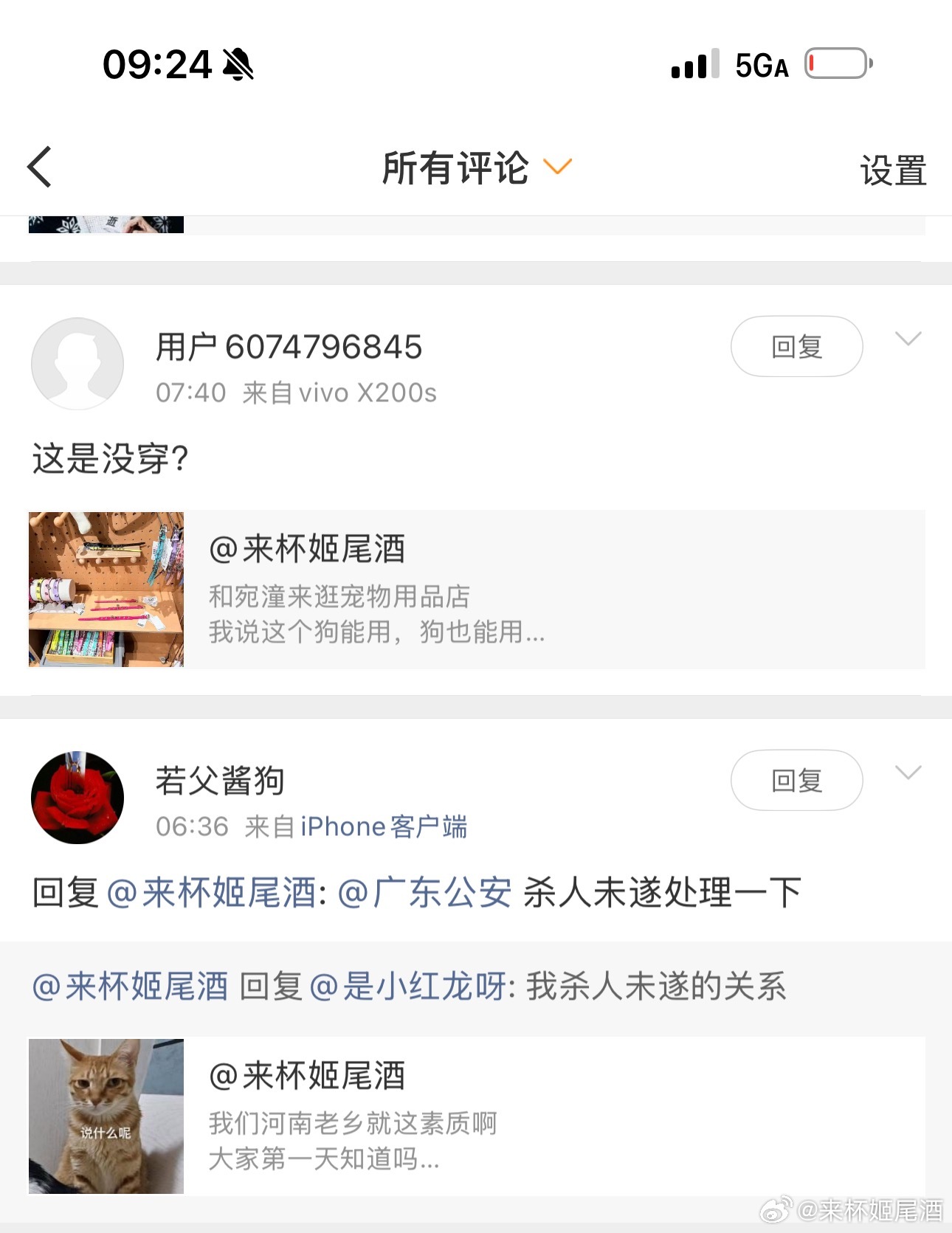Screen dimensions: 952x1233
Task: Open 若父酱狗's rose avatar profile
Action: point(77,798)
